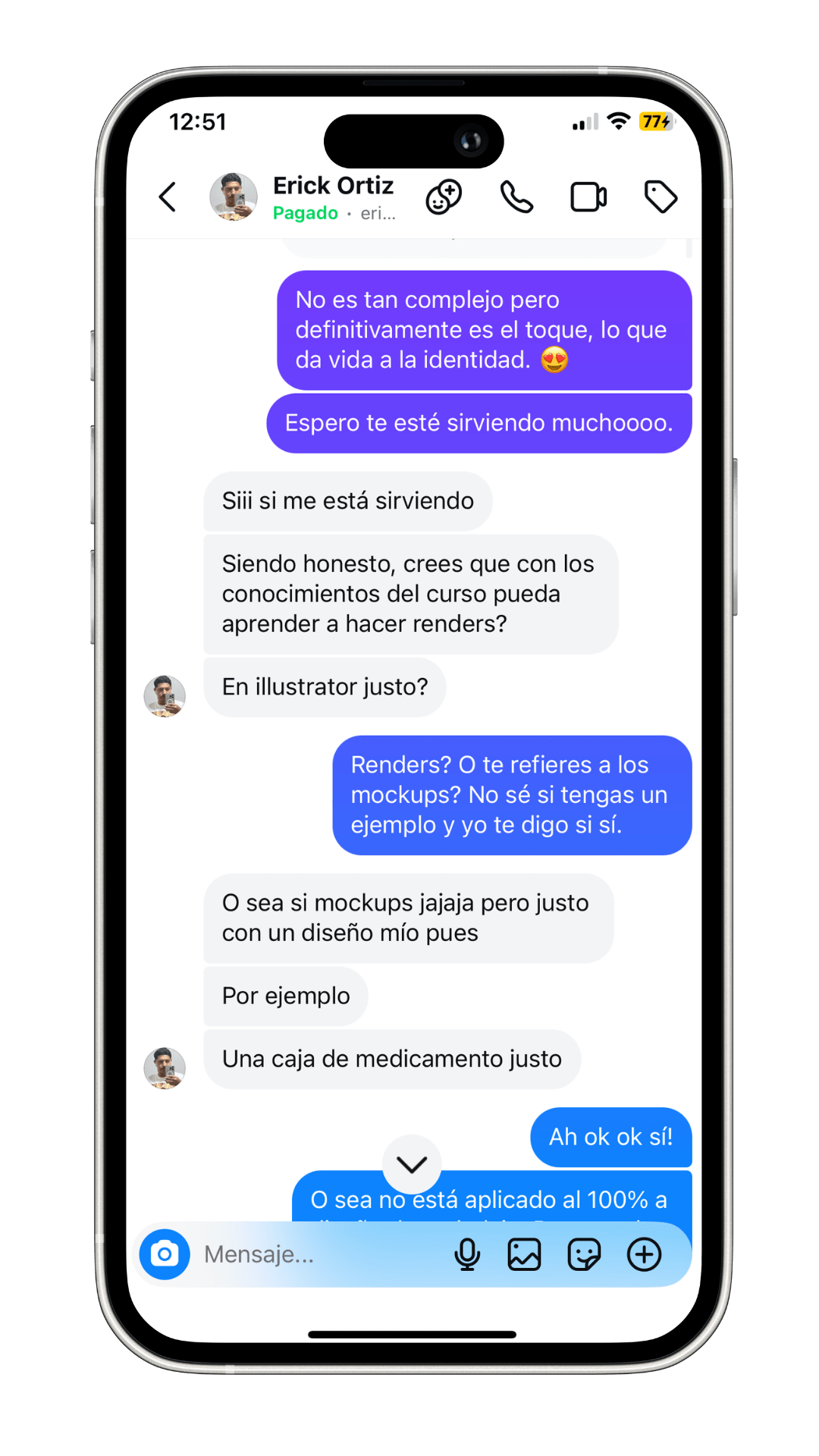
Task: Open Erick Ortiz's profile from the header
Action: pyautogui.click(x=333, y=196)
